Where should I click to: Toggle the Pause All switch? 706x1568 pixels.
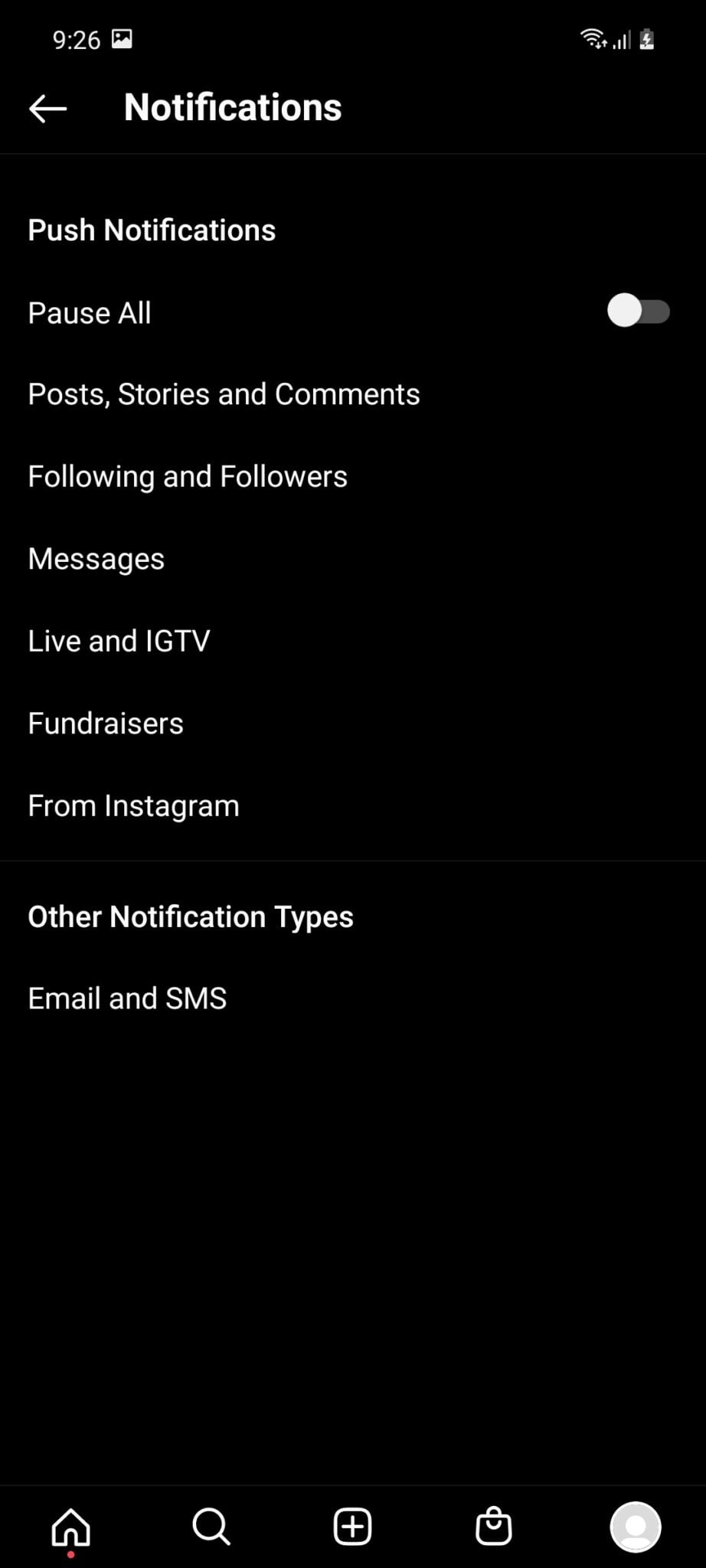tap(639, 311)
